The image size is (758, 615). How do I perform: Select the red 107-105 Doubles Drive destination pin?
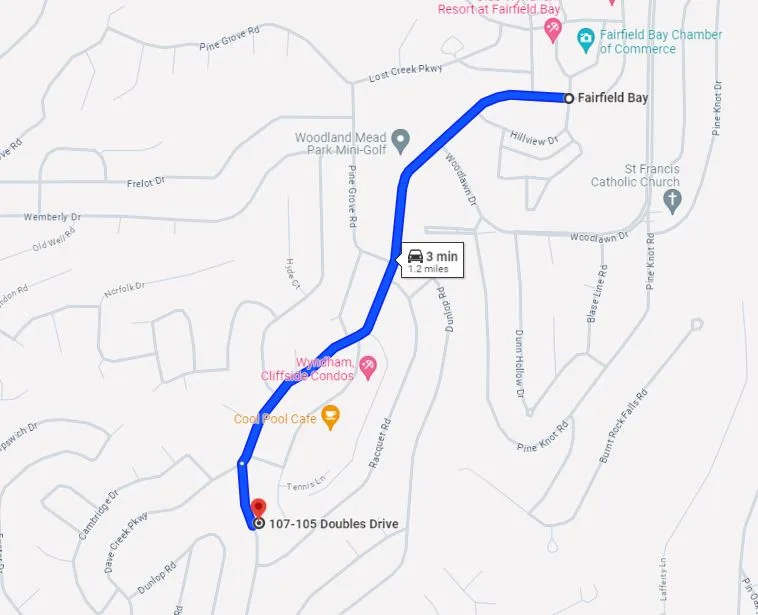click(259, 510)
